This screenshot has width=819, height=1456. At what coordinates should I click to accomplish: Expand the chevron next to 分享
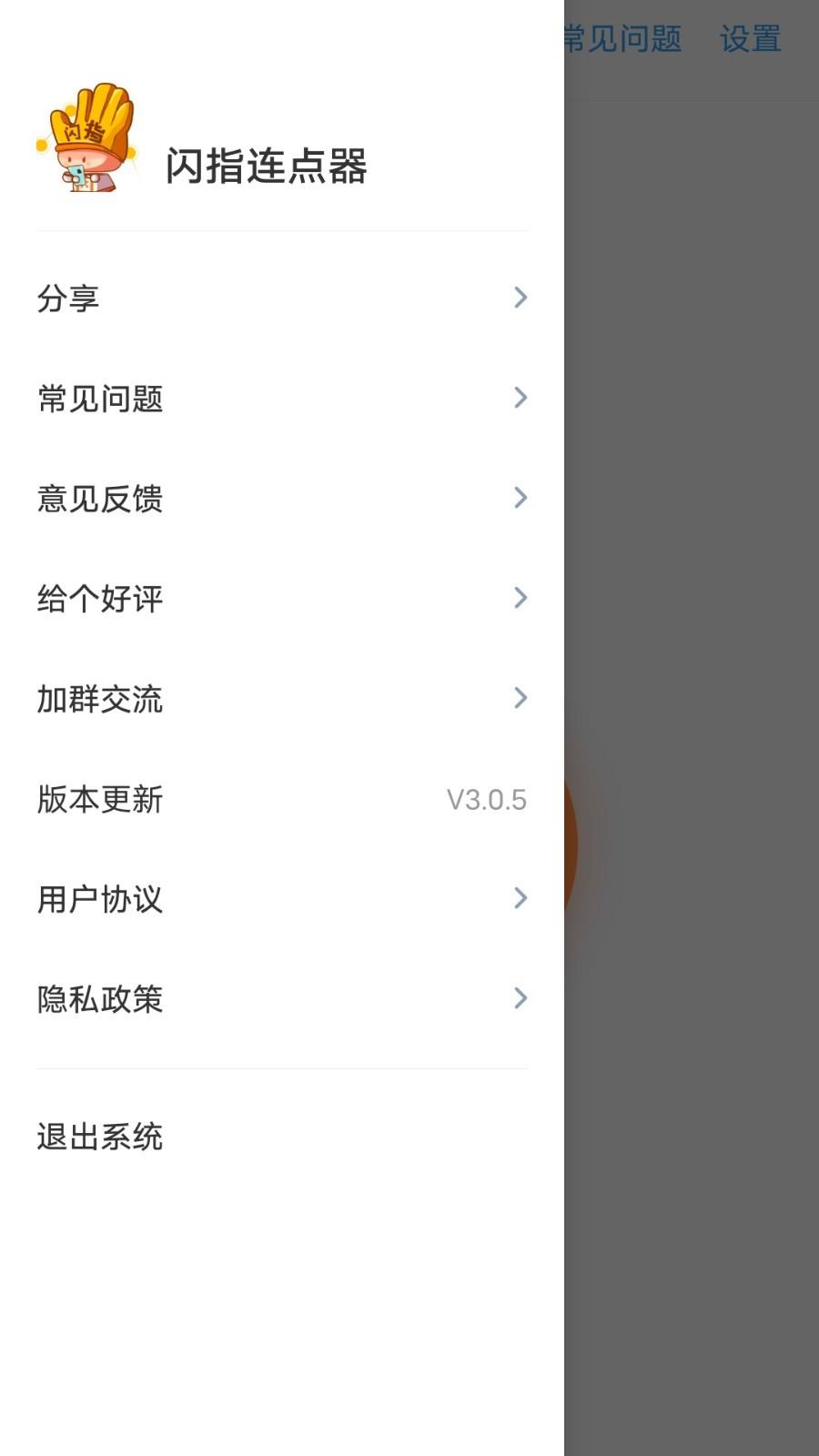(520, 298)
